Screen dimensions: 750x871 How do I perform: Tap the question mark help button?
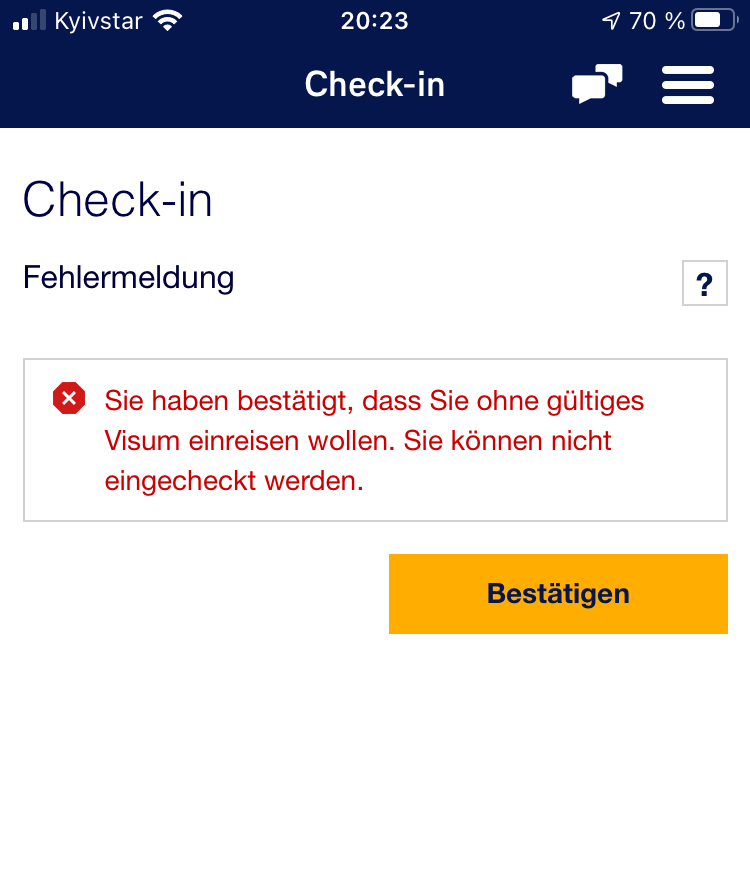(x=704, y=284)
